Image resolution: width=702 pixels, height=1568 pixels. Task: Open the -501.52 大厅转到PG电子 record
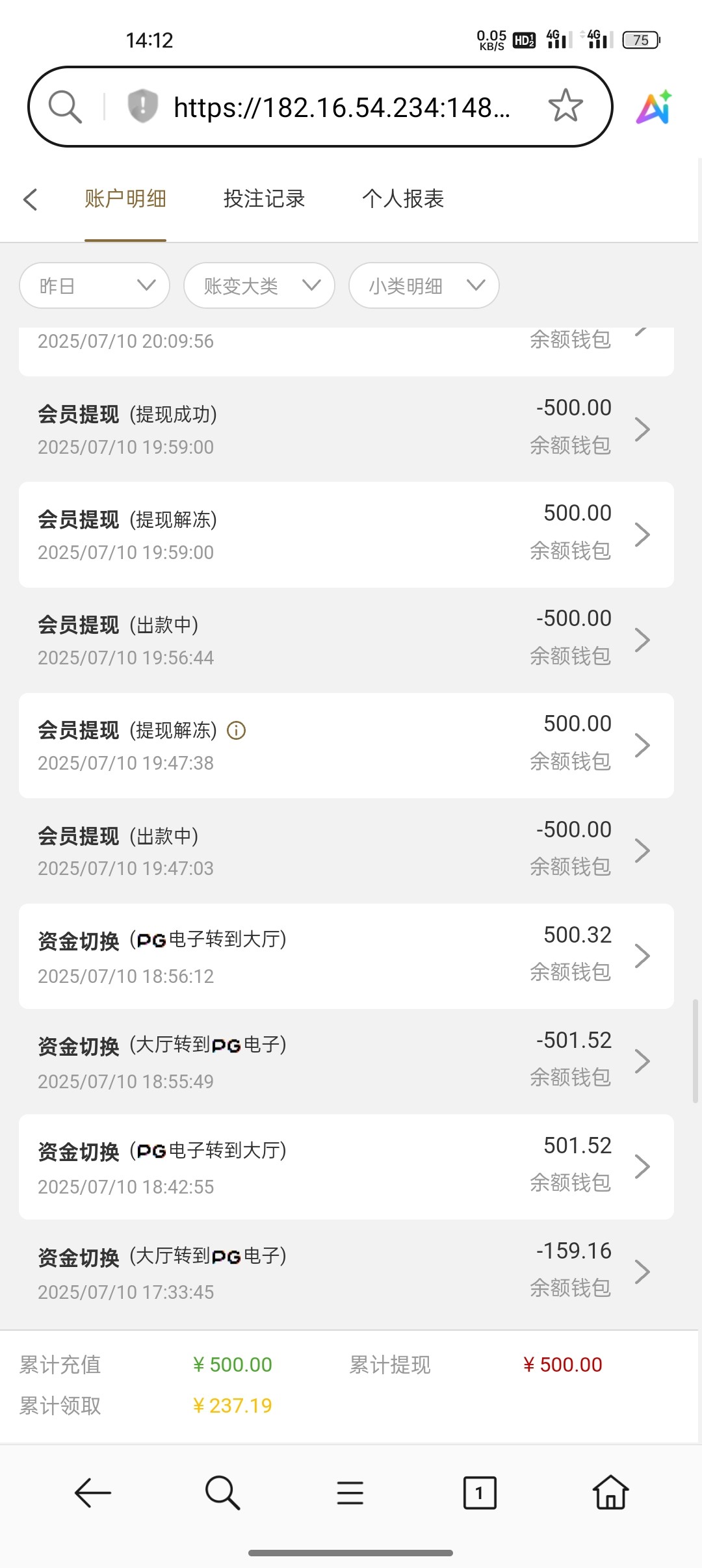[x=346, y=1062]
